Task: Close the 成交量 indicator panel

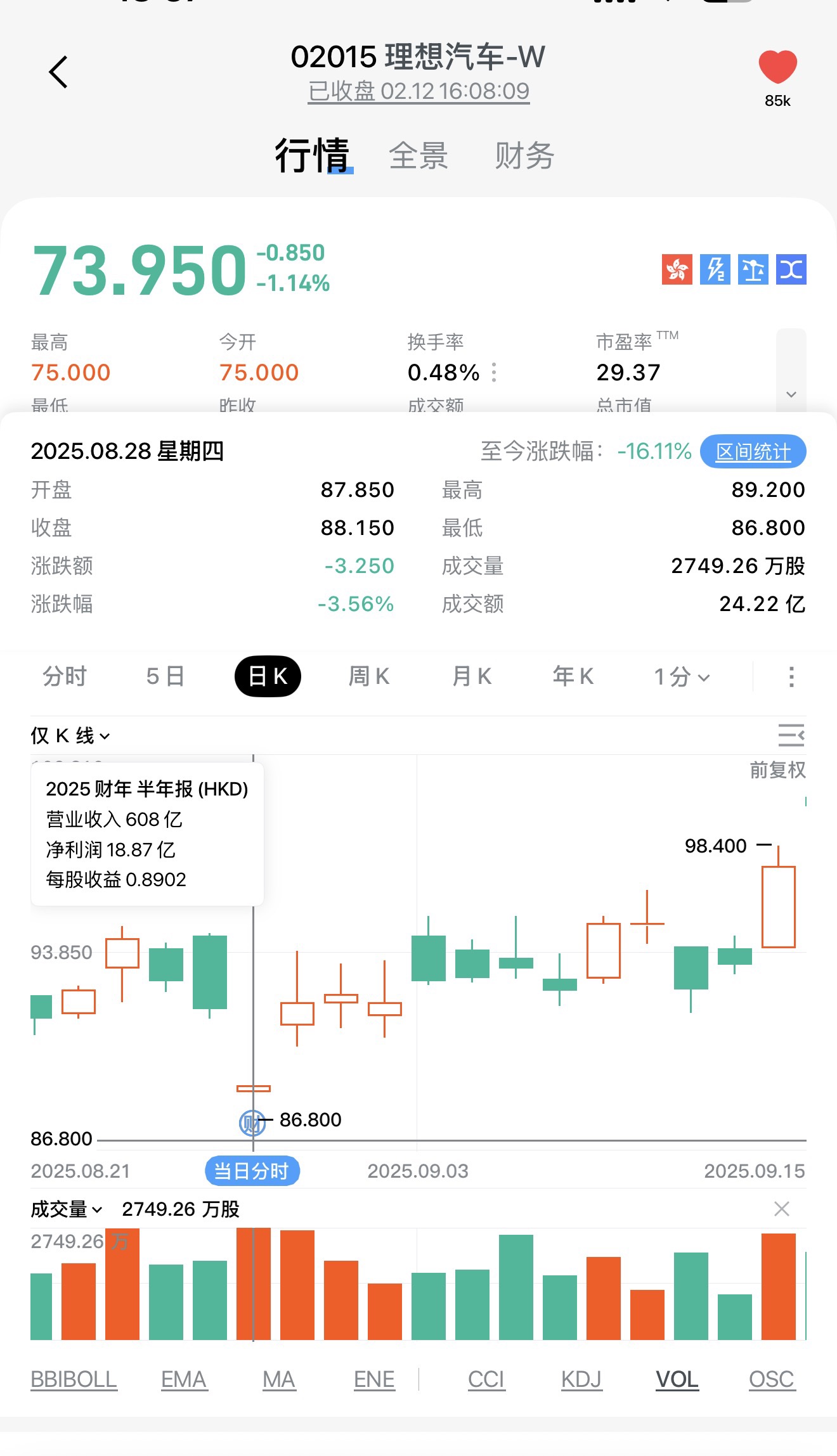Action: [x=781, y=1209]
